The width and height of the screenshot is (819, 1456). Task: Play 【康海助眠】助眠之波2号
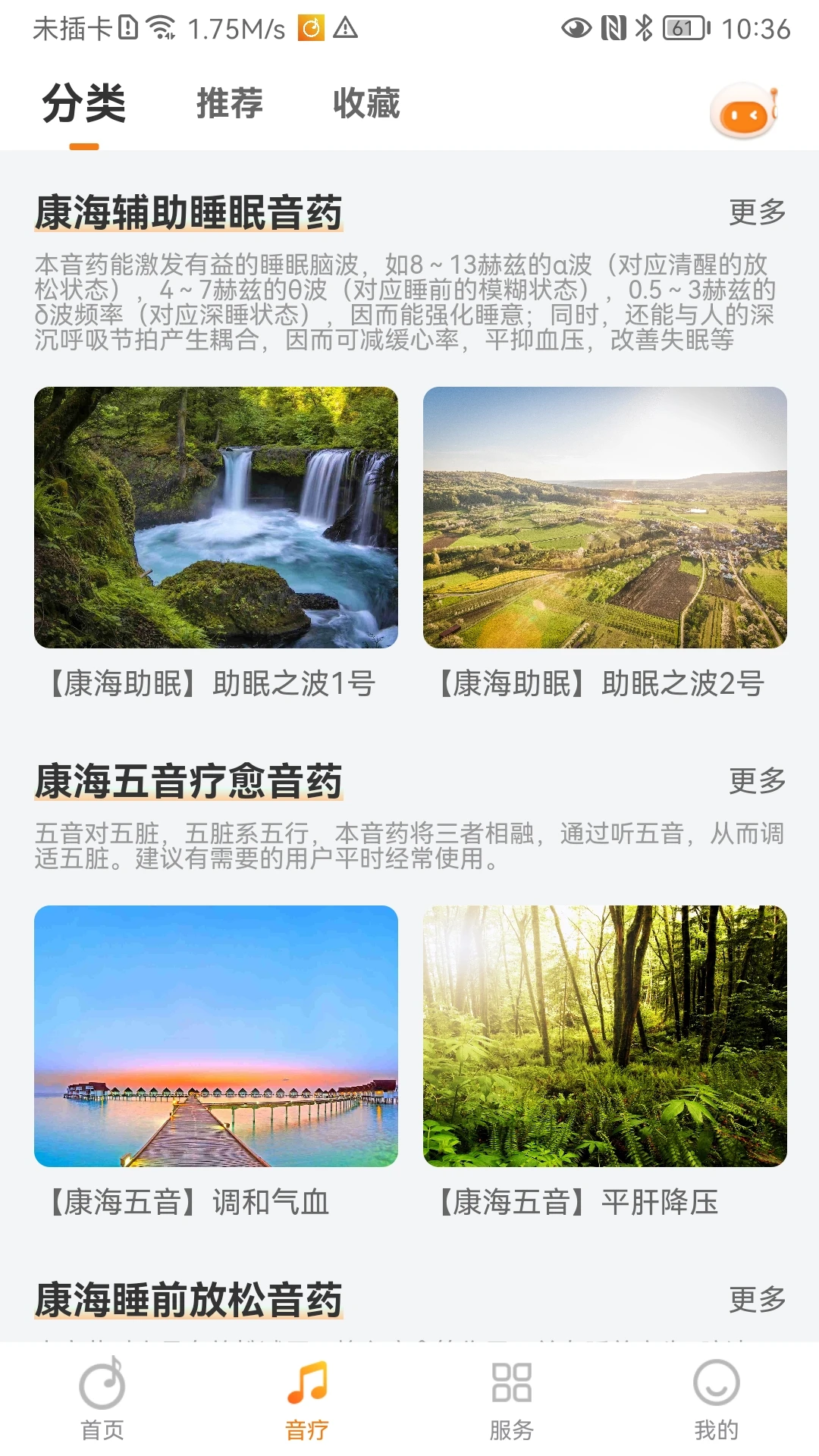point(604,523)
